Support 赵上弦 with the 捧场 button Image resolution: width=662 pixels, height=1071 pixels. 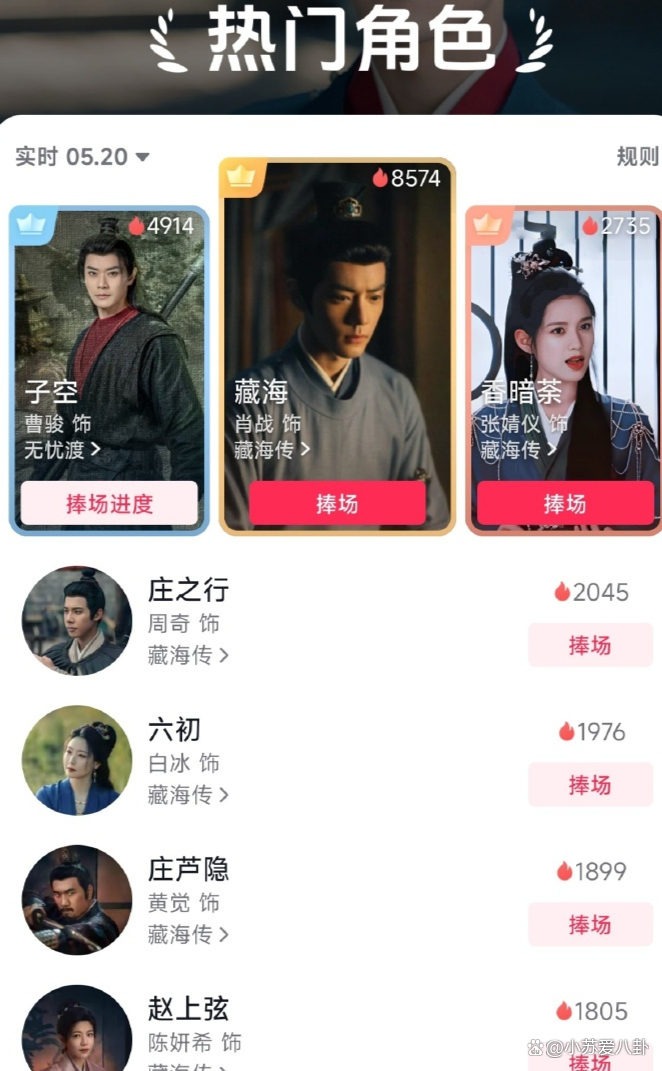click(x=590, y=1058)
